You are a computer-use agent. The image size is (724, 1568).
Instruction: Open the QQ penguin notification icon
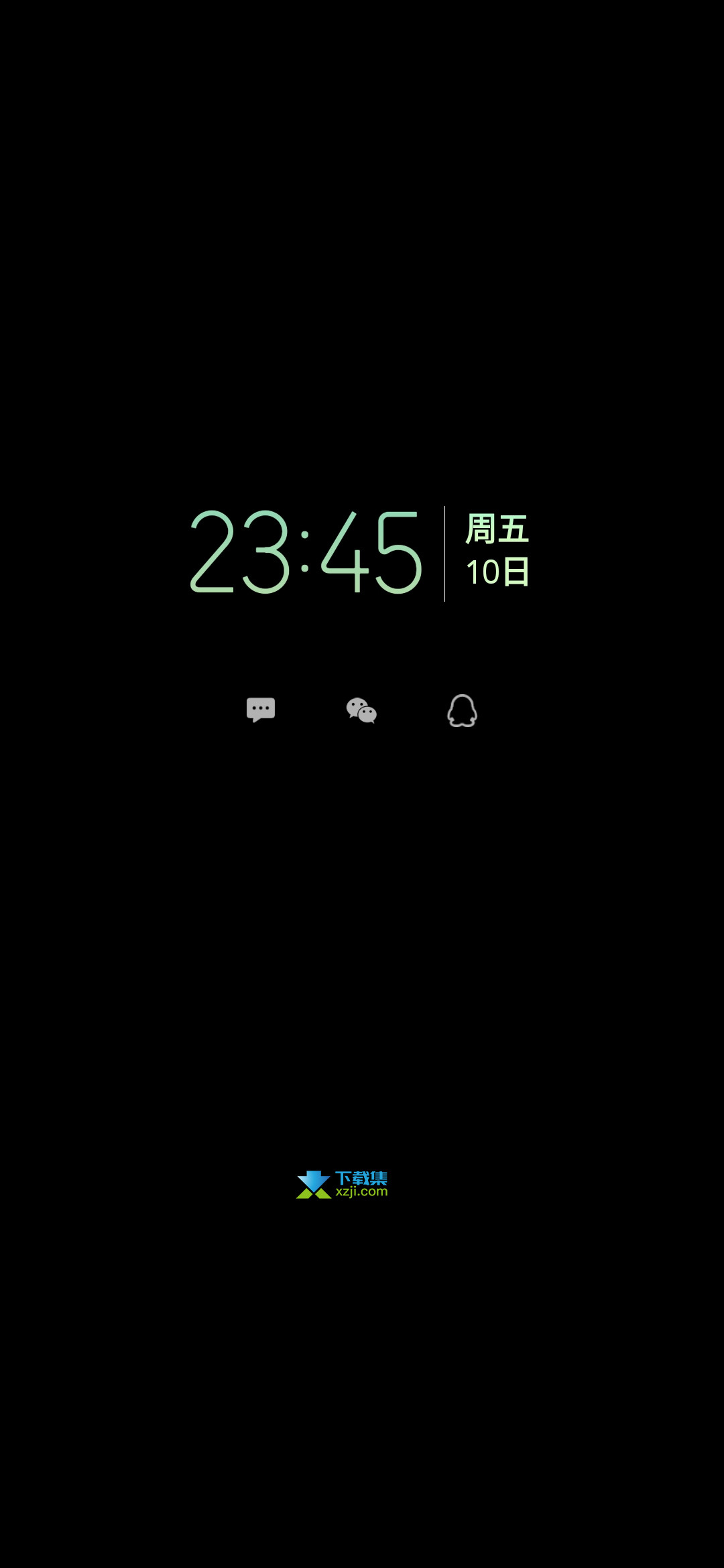tap(462, 710)
